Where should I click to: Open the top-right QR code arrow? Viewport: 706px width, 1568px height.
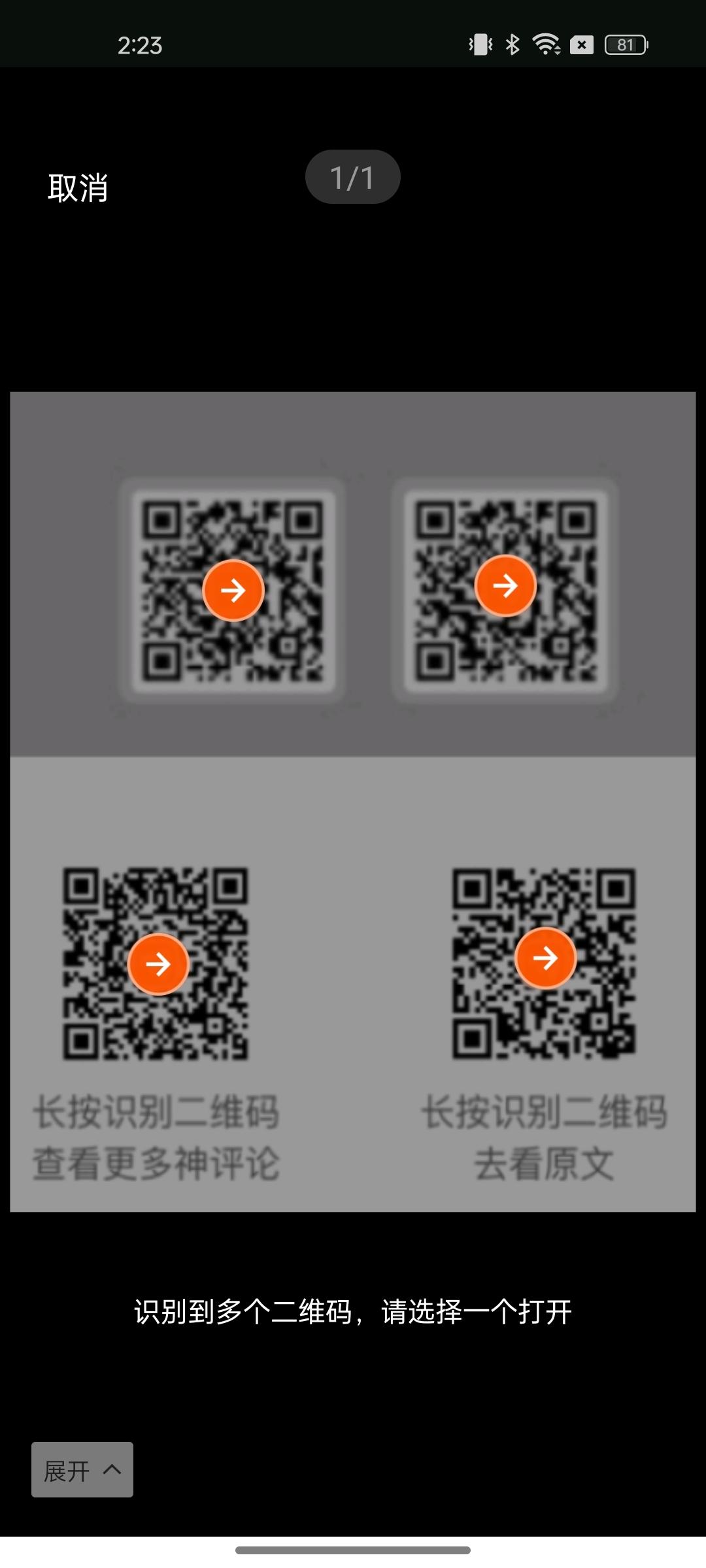[x=505, y=586]
